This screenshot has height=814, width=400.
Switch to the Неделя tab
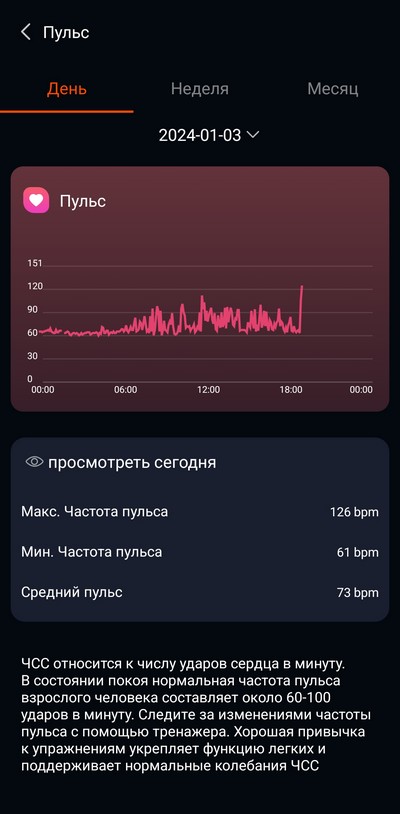coord(200,89)
